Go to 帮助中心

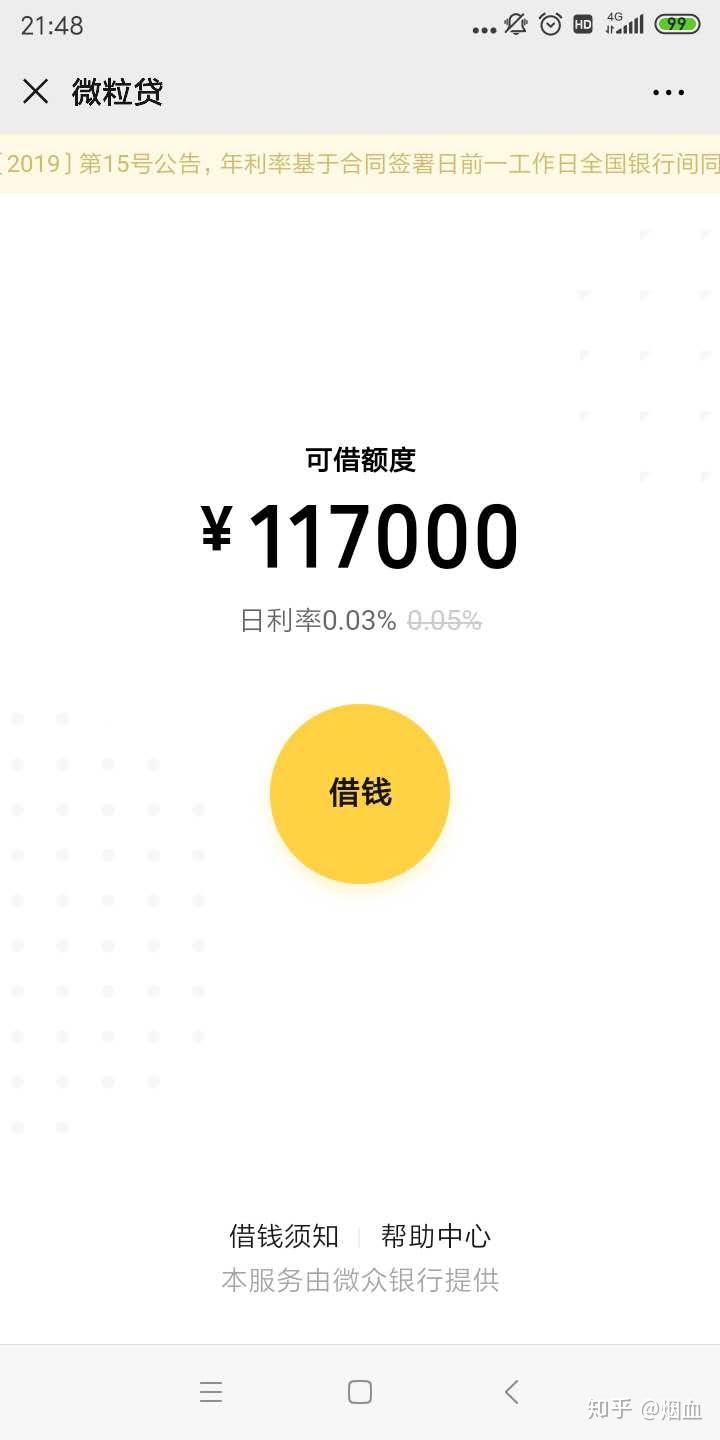(x=436, y=1236)
